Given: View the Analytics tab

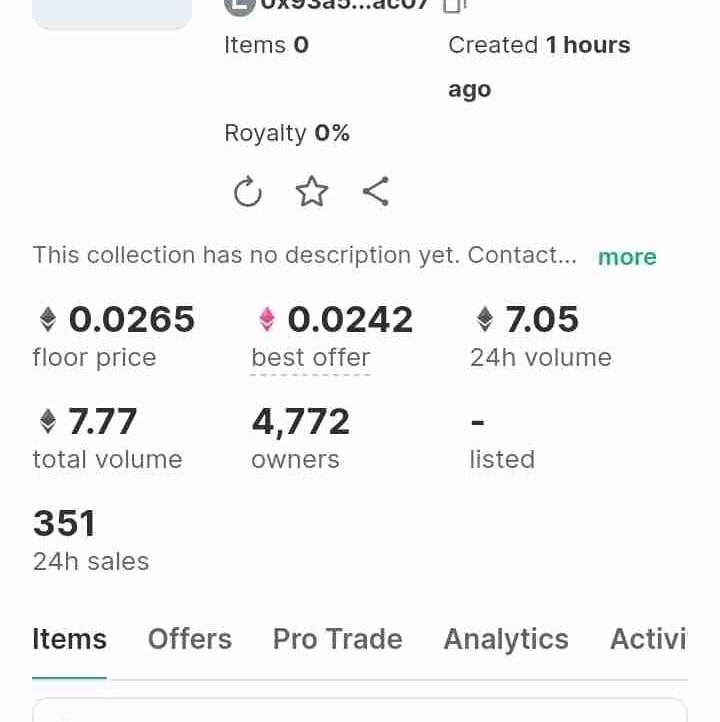Looking at the screenshot, I should pos(506,639).
